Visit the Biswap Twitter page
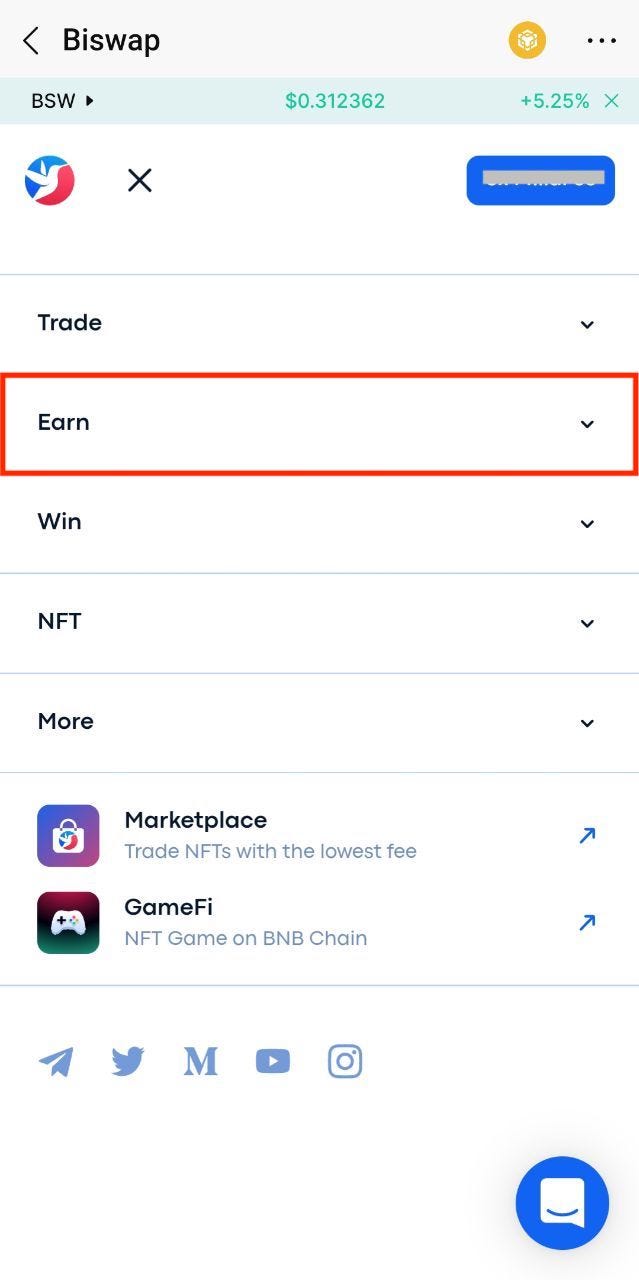This screenshot has width=639, height=1280. [x=128, y=1061]
